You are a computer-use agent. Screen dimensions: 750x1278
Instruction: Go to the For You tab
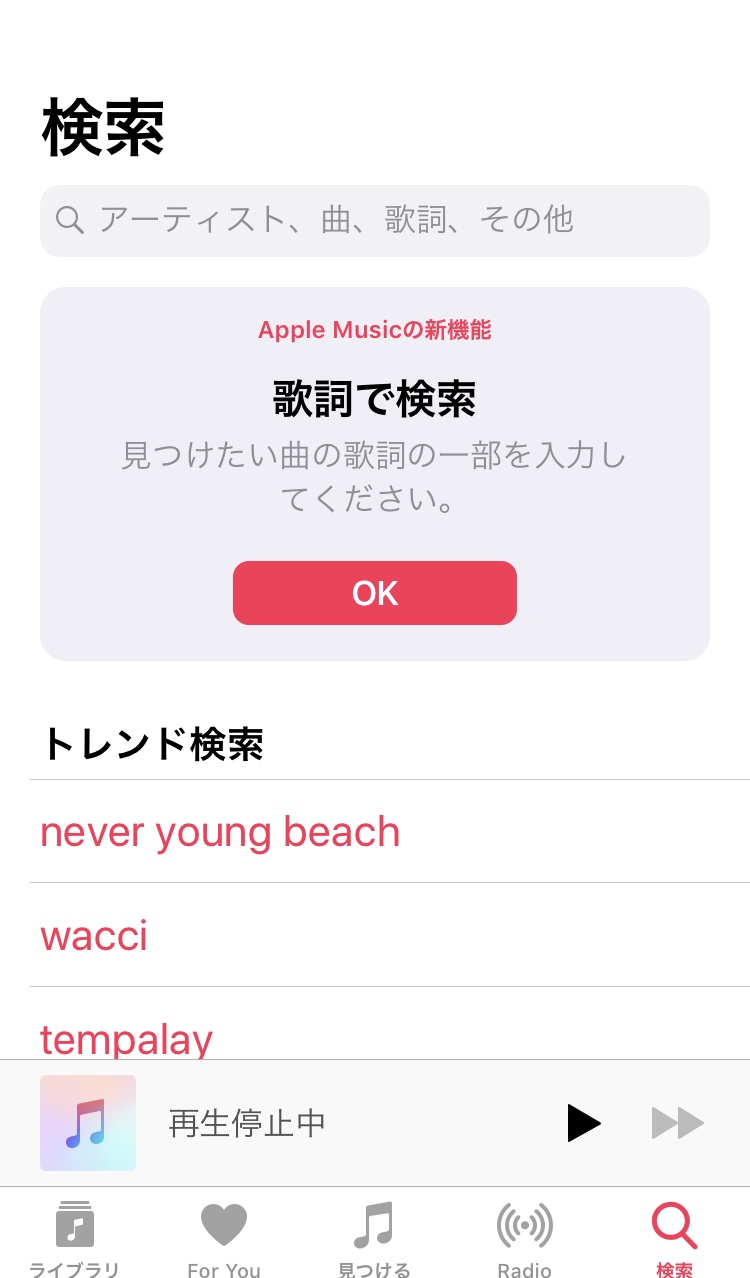pyautogui.click(x=224, y=1238)
